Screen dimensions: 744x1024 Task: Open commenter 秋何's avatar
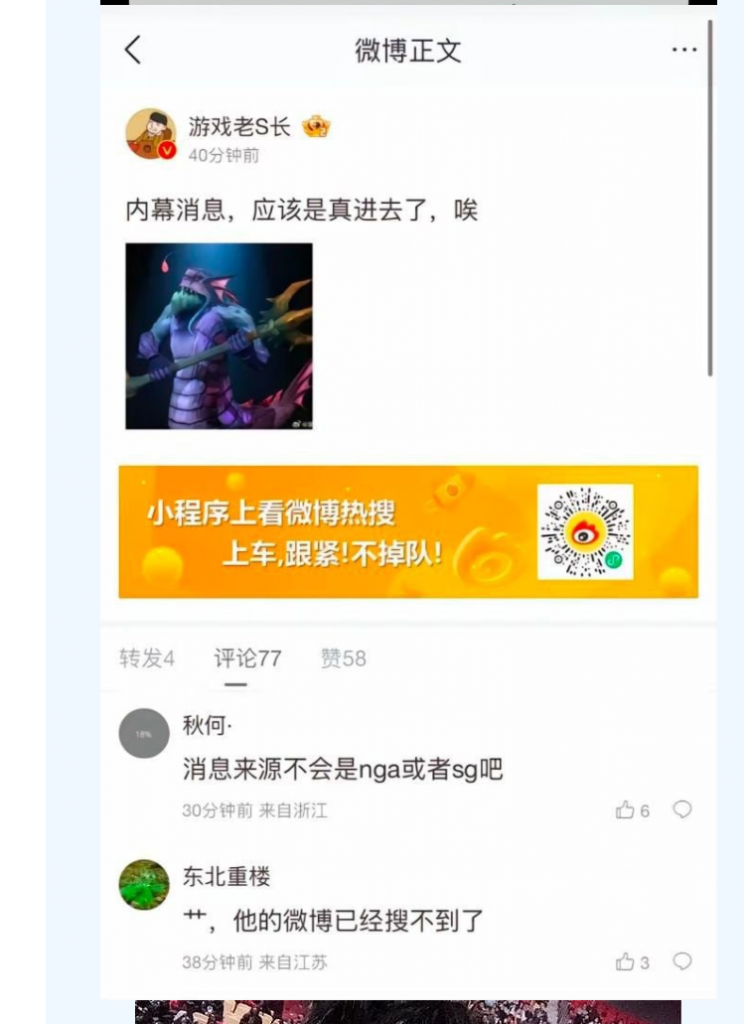(144, 733)
